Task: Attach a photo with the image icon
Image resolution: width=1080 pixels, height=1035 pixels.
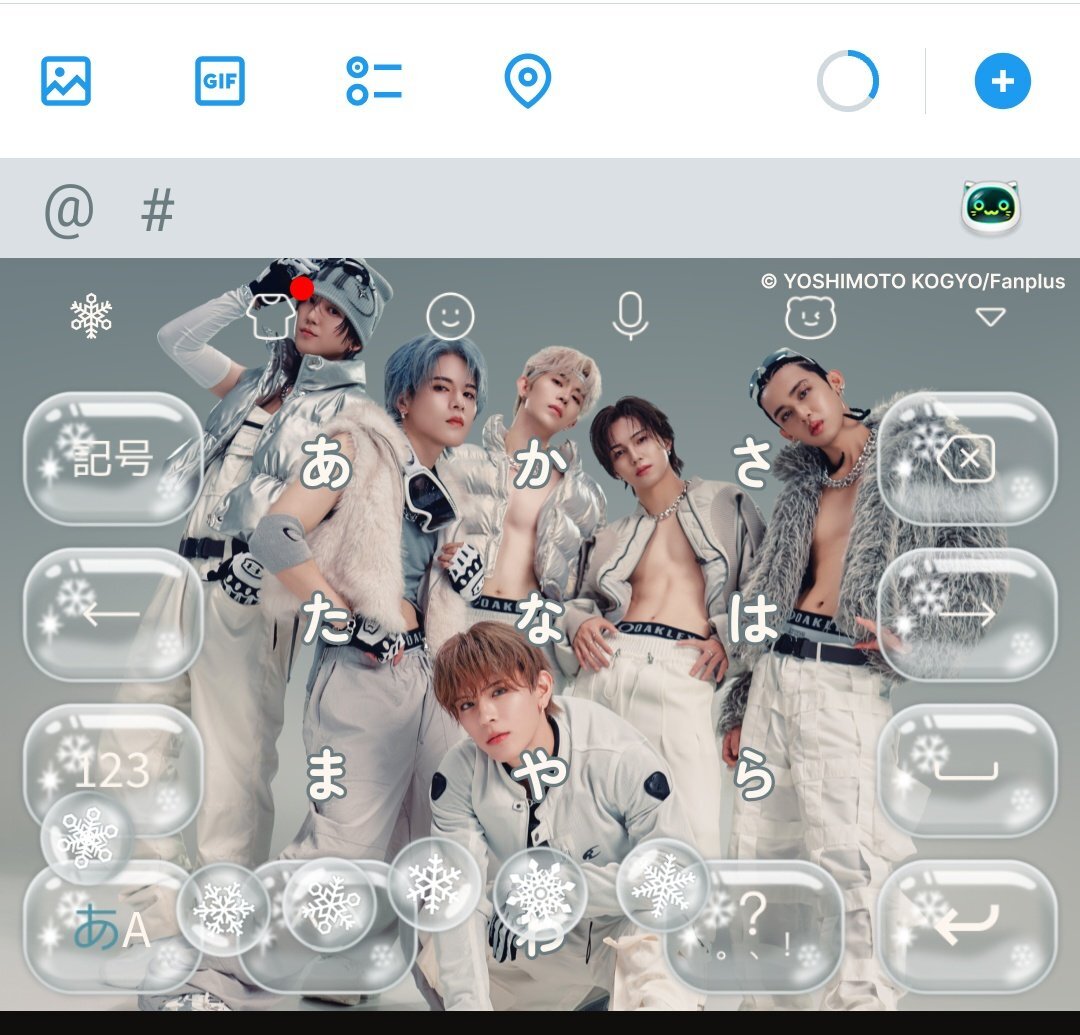Action: coord(65,81)
